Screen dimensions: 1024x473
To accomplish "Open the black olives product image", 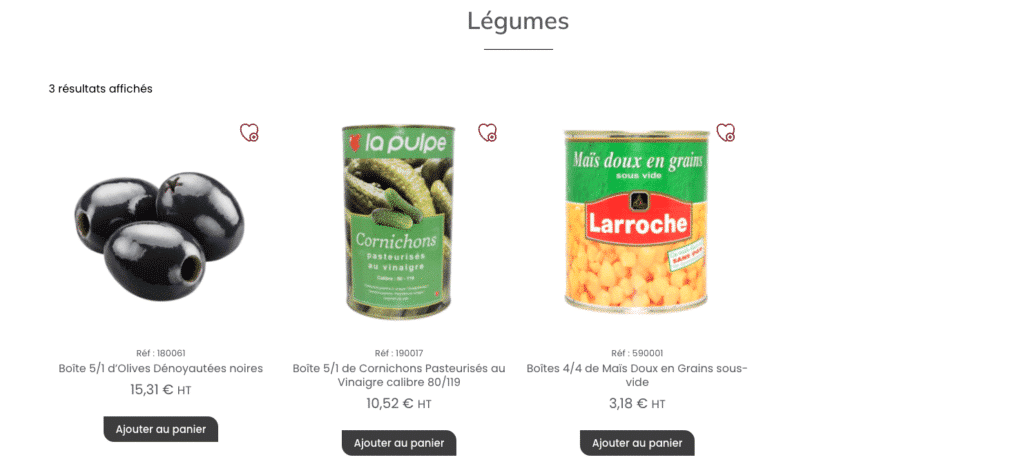I will coord(160,227).
